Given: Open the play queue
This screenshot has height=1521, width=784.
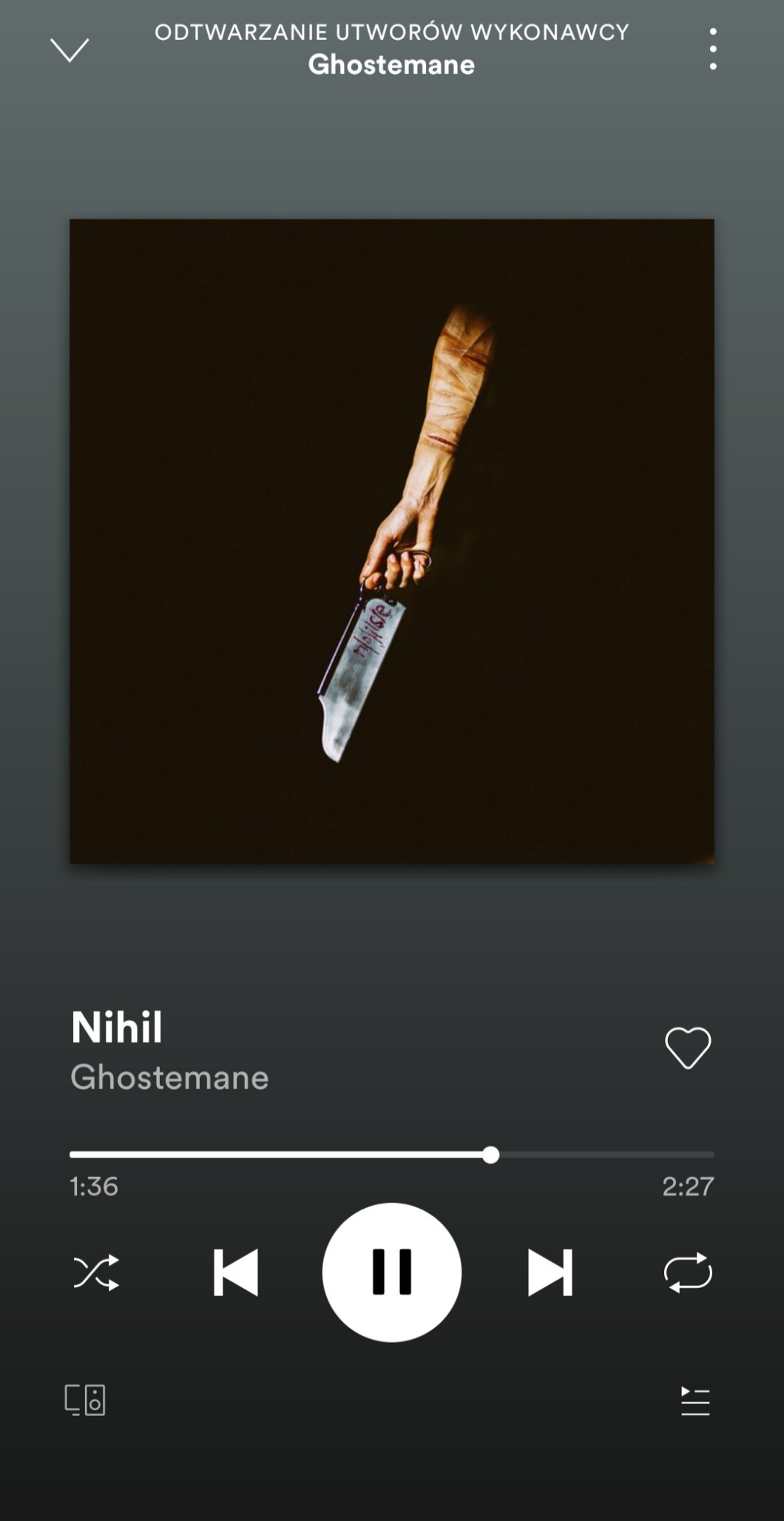Looking at the screenshot, I should [695, 1401].
